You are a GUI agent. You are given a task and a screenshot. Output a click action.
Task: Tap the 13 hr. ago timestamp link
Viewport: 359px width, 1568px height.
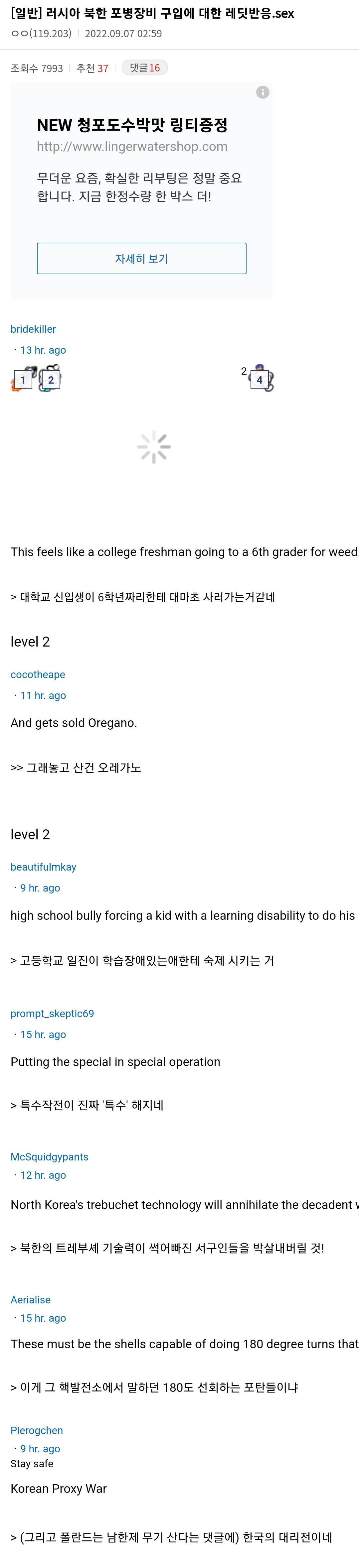(43, 350)
